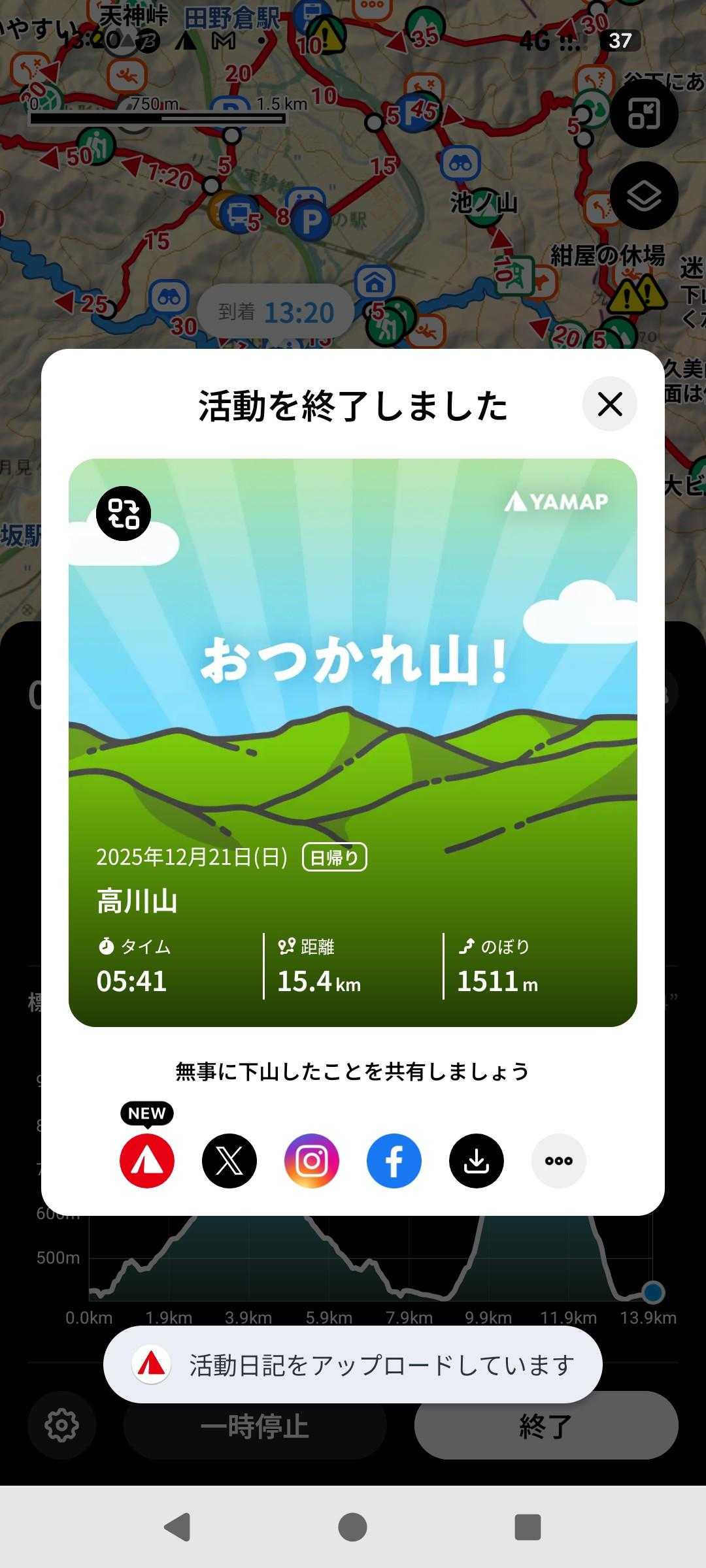
Task: Share the result on X
Action: pyautogui.click(x=229, y=1161)
